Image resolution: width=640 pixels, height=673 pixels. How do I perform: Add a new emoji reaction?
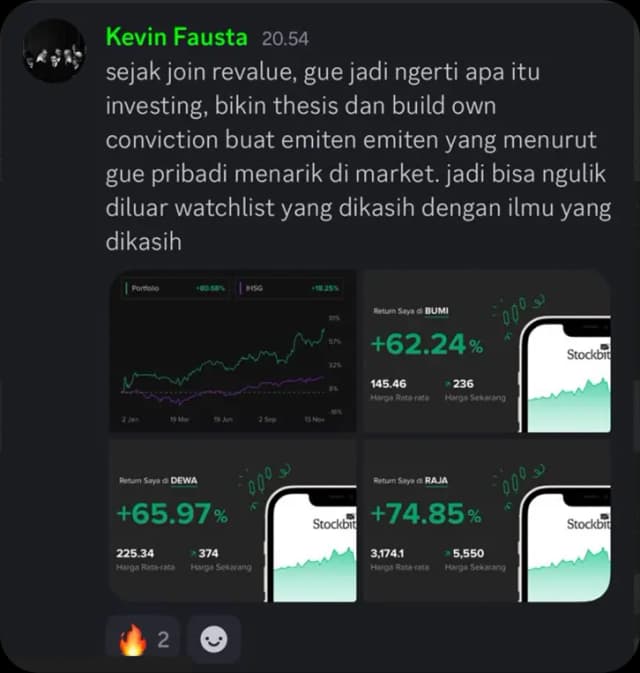[x=214, y=640]
